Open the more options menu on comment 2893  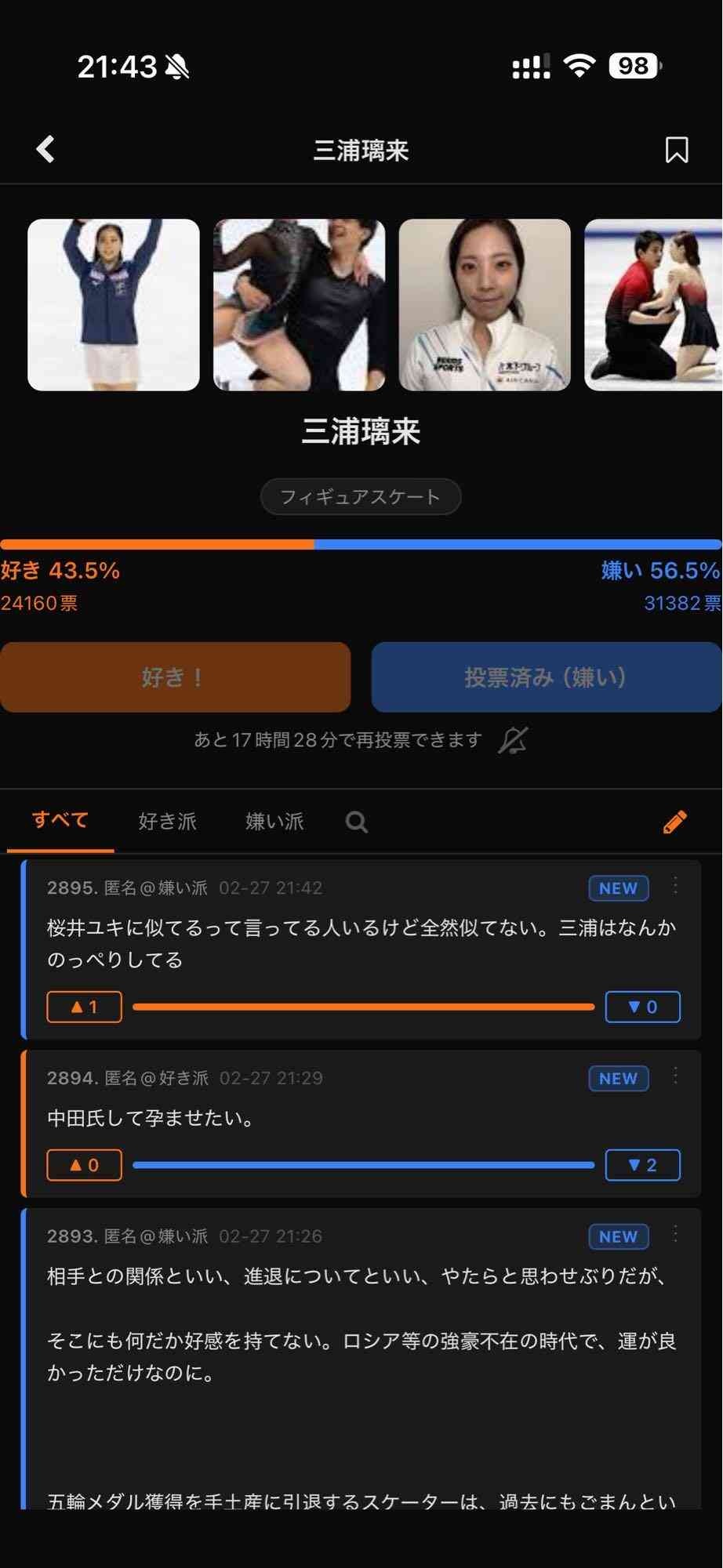pos(675,1235)
